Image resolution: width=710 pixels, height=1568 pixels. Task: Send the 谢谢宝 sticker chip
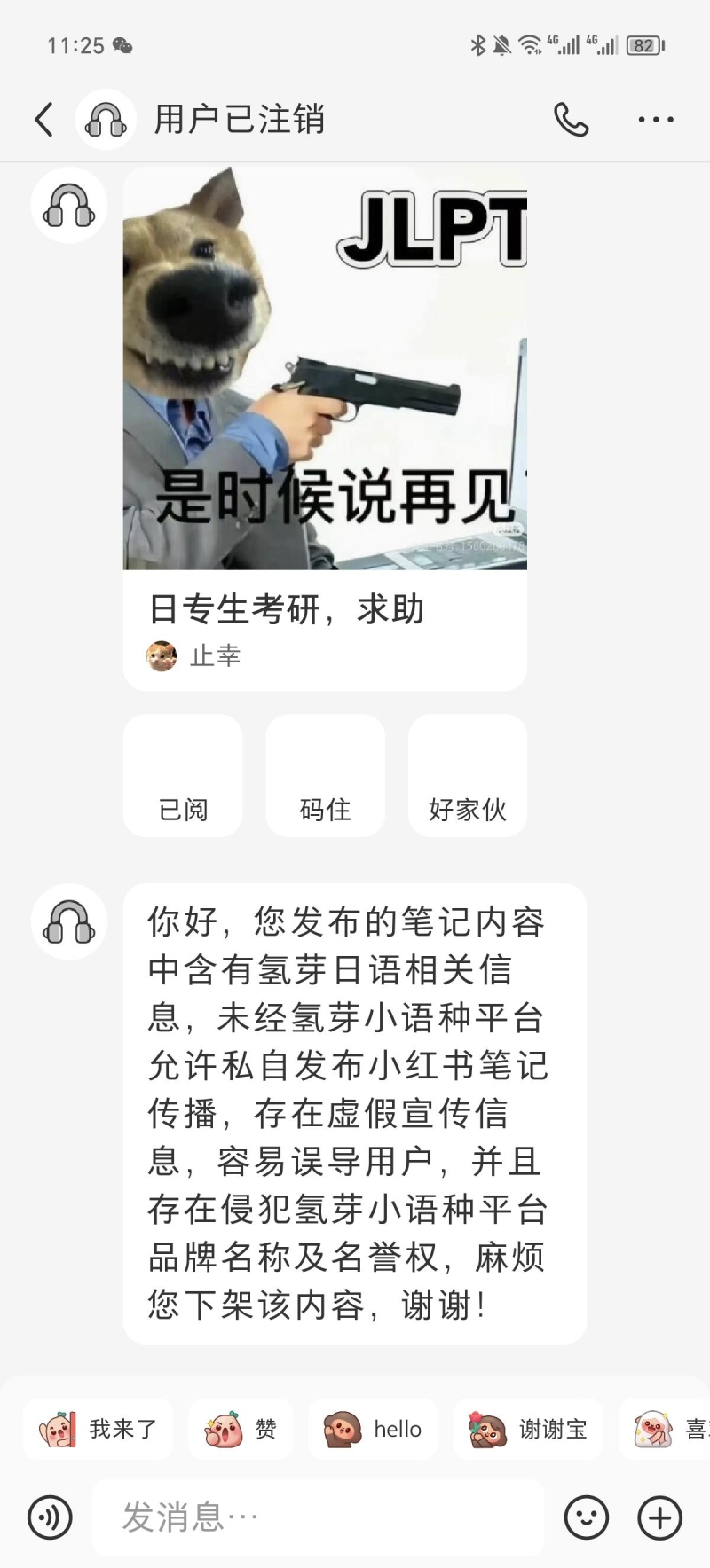(x=529, y=1429)
